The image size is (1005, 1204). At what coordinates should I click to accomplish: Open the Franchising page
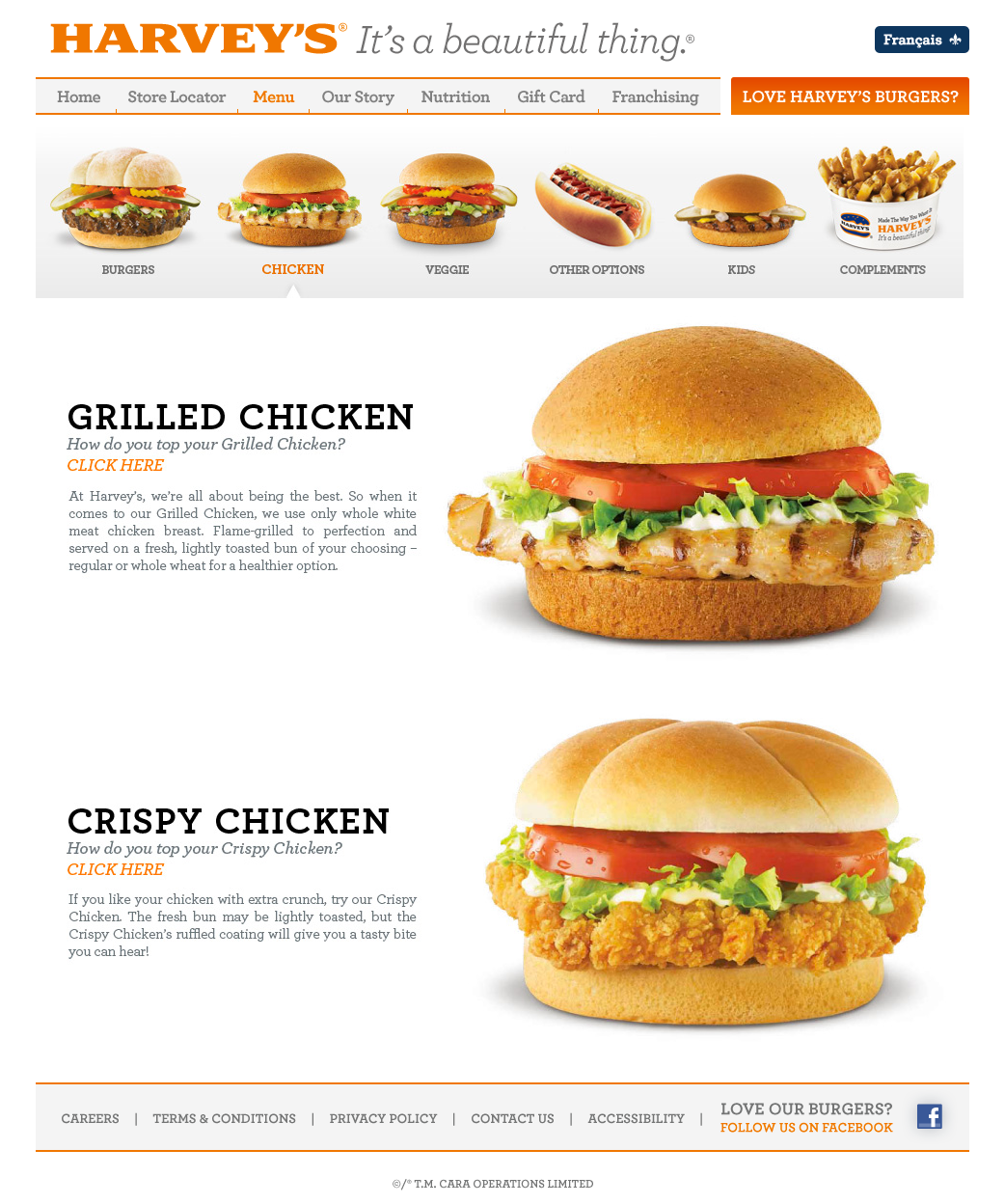tap(655, 96)
